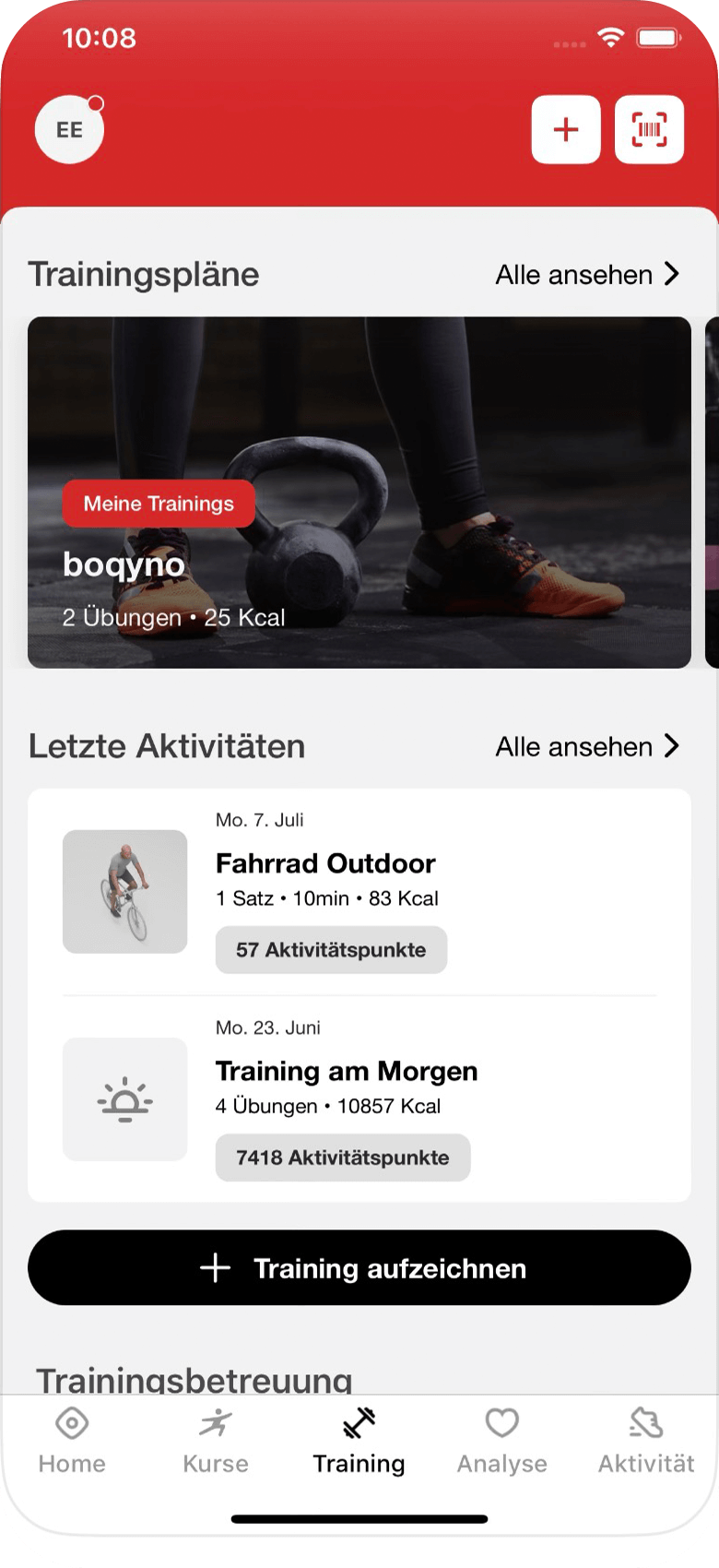The width and height of the screenshot is (719, 1568).
Task: Open the boqyno training plan card
Action: coord(359,493)
